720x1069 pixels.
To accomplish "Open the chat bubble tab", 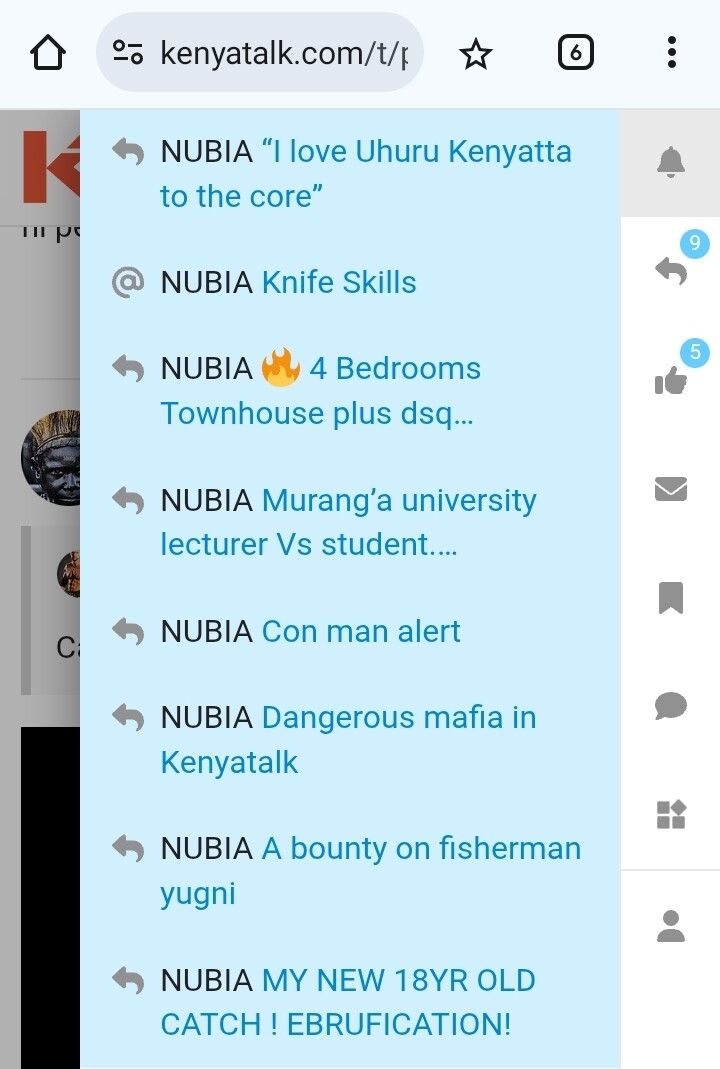I will (671, 707).
